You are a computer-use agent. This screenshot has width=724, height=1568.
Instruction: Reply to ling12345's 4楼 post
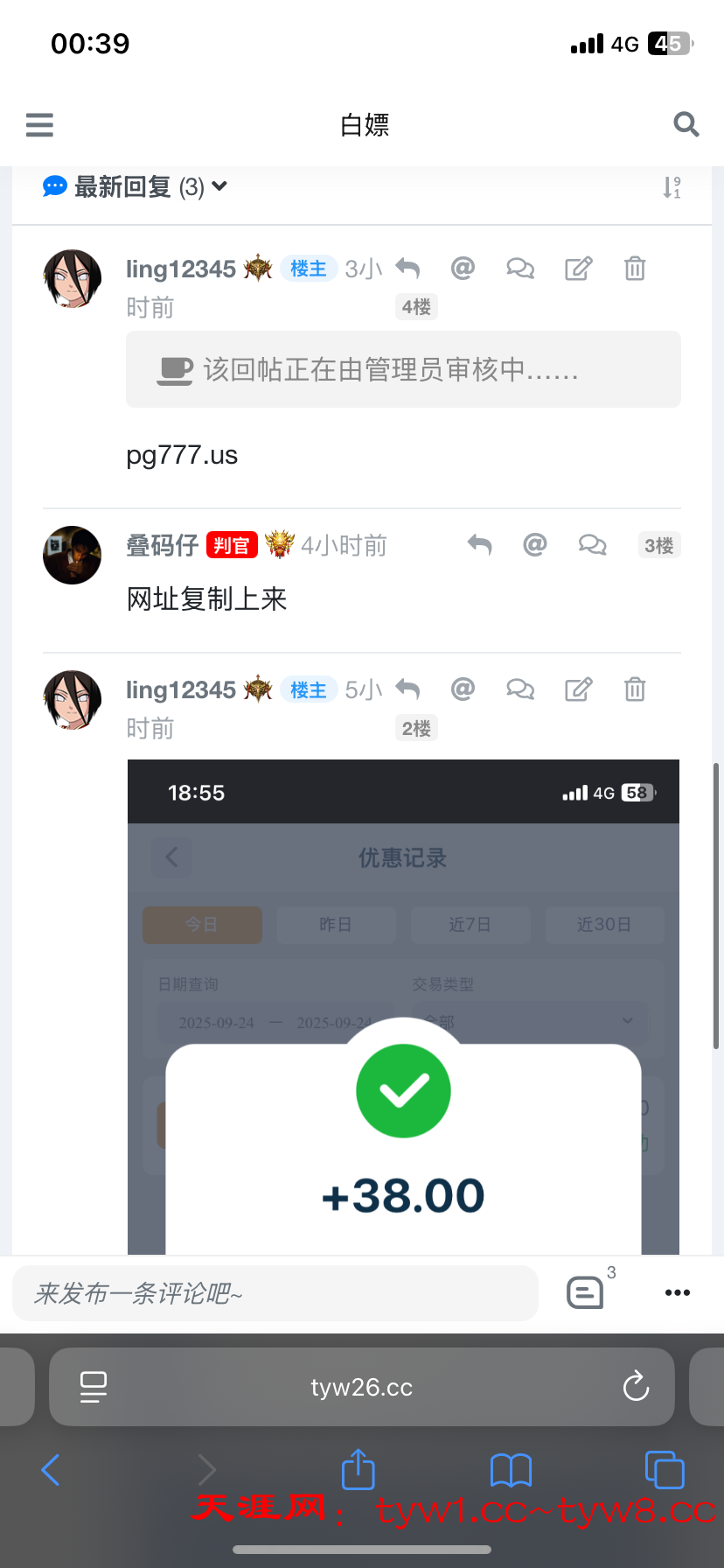click(407, 268)
